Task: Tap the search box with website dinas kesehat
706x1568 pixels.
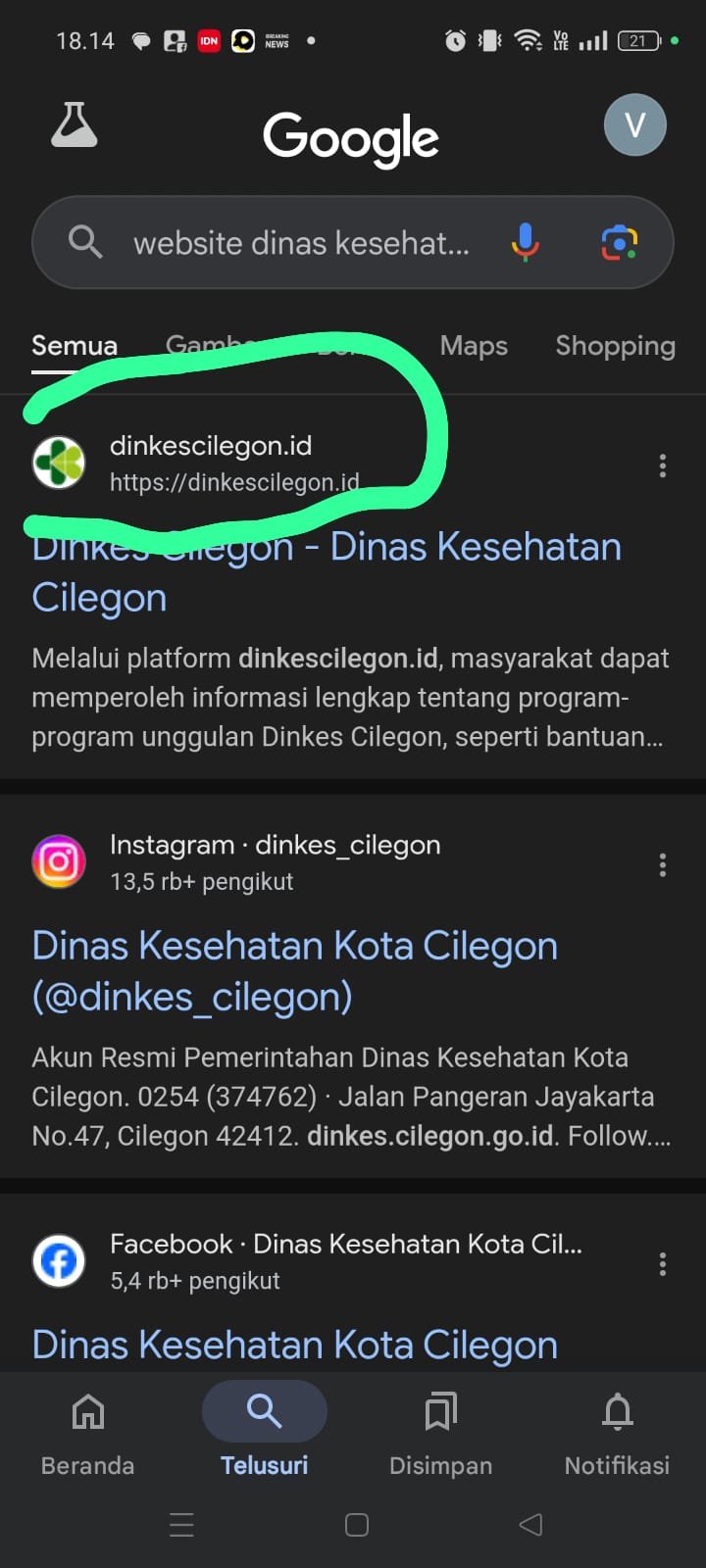Action: tap(353, 242)
